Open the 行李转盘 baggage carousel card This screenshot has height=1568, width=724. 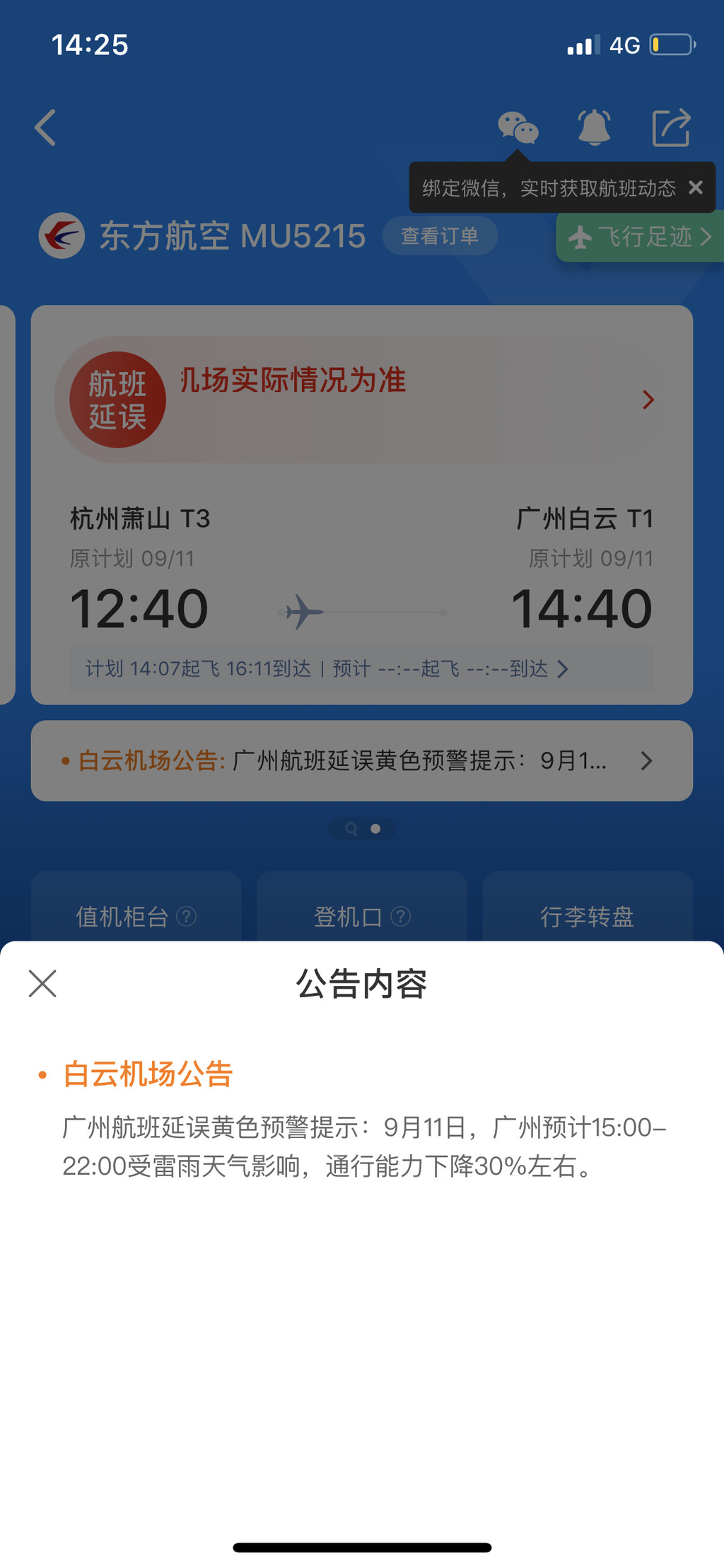[x=588, y=907]
